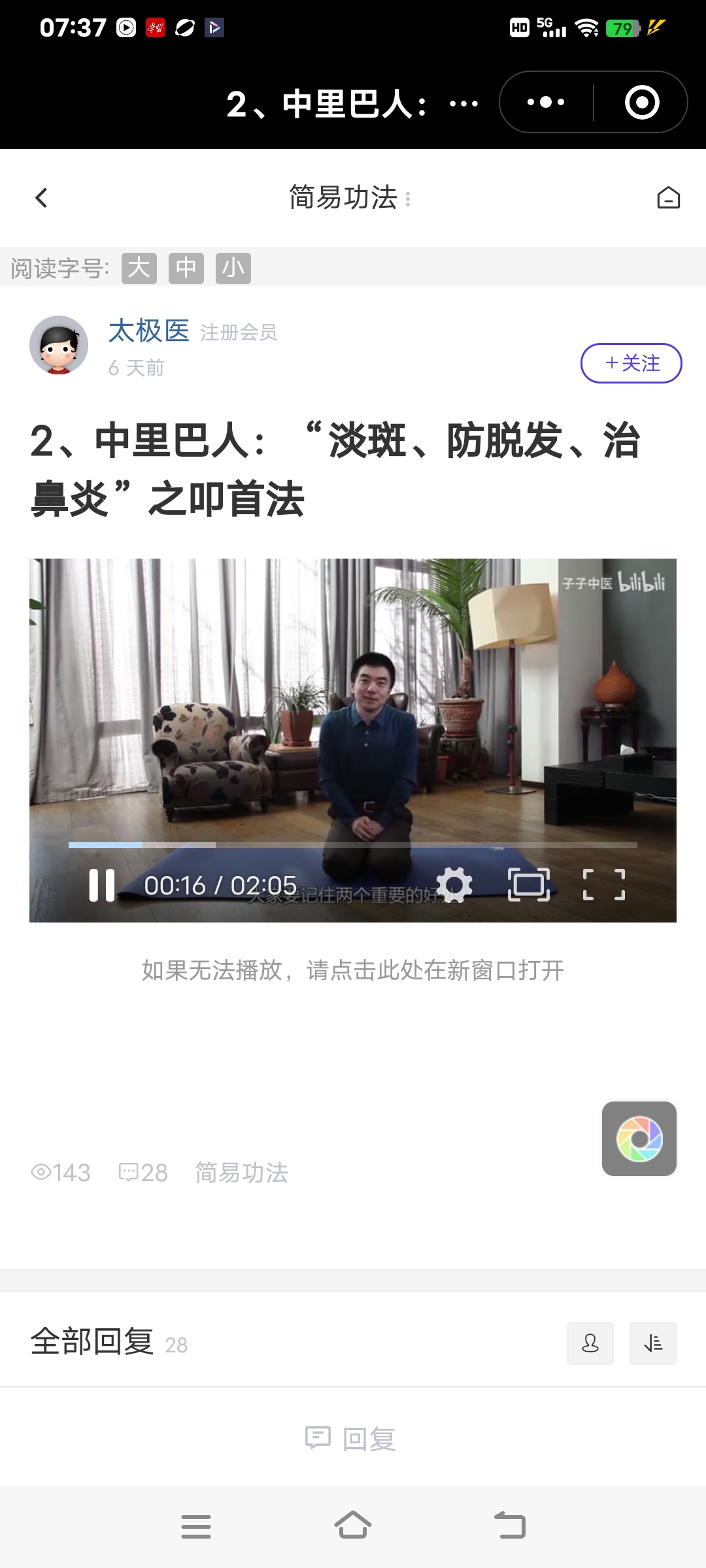Open the 简易功法 category tag
Viewport: 706px width, 1568px height.
tap(242, 1173)
